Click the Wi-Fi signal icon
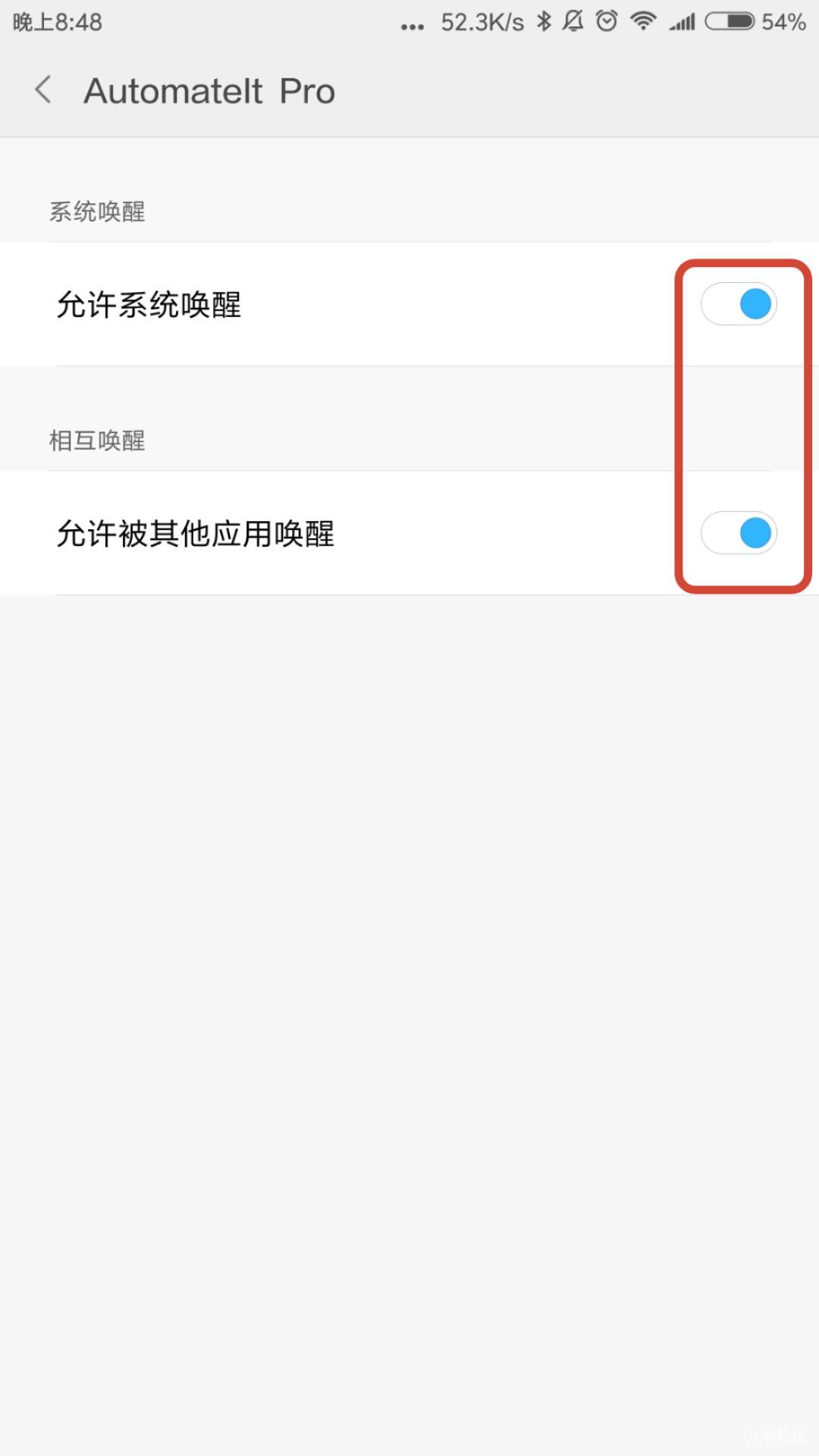Viewport: 819px width, 1456px height. [642, 22]
